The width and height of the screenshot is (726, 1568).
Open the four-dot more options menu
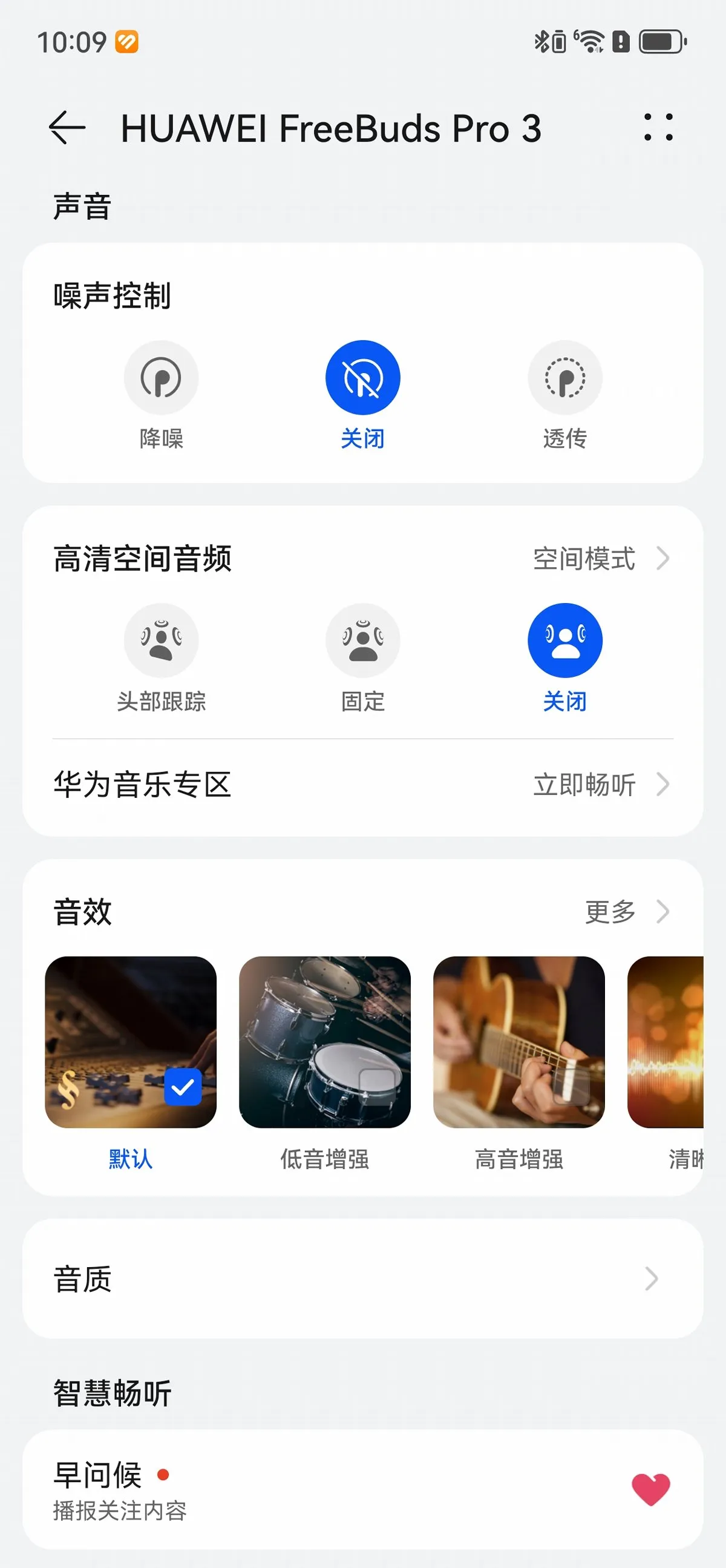[x=658, y=127]
